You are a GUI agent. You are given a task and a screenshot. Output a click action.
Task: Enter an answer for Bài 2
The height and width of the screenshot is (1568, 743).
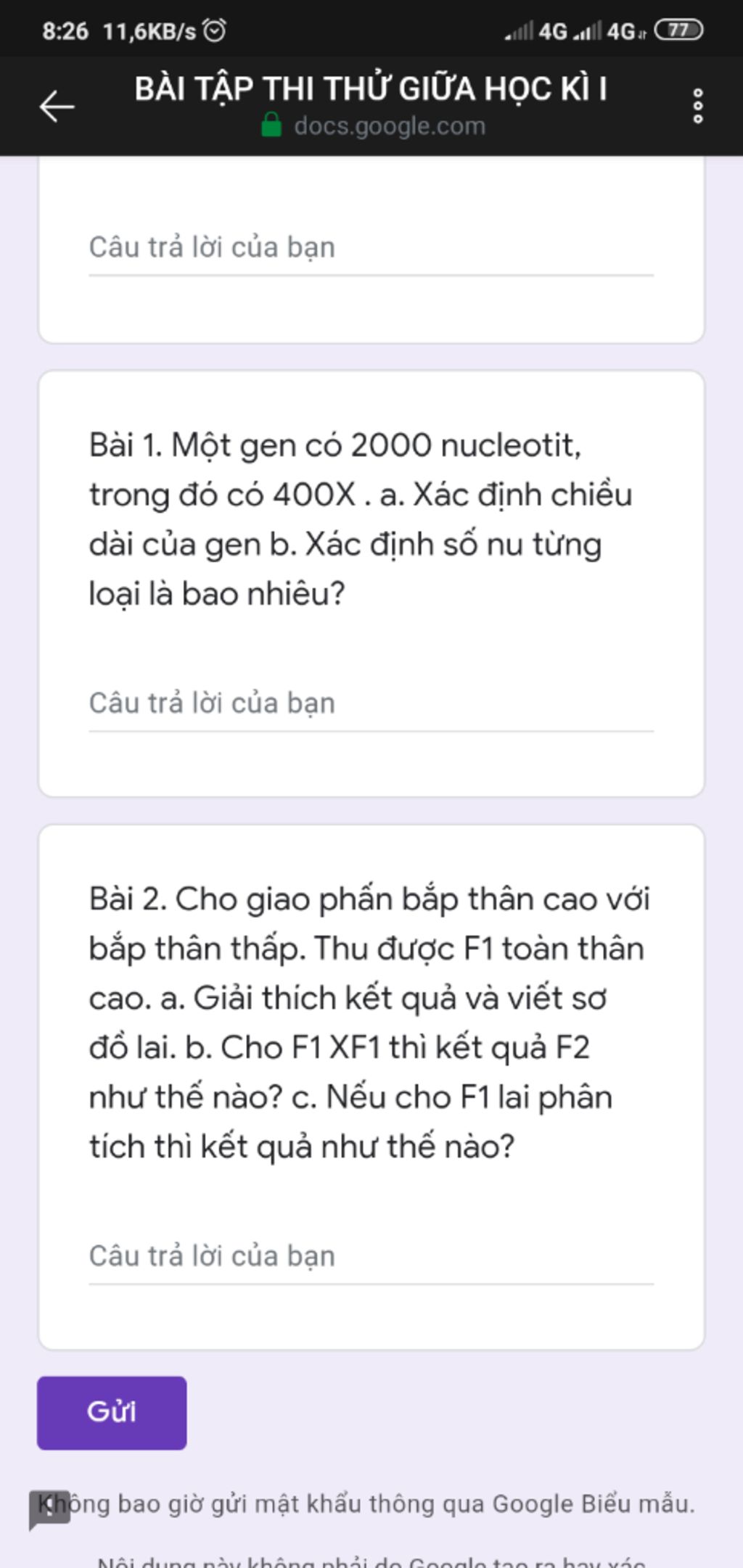(x=370, y=1257)
